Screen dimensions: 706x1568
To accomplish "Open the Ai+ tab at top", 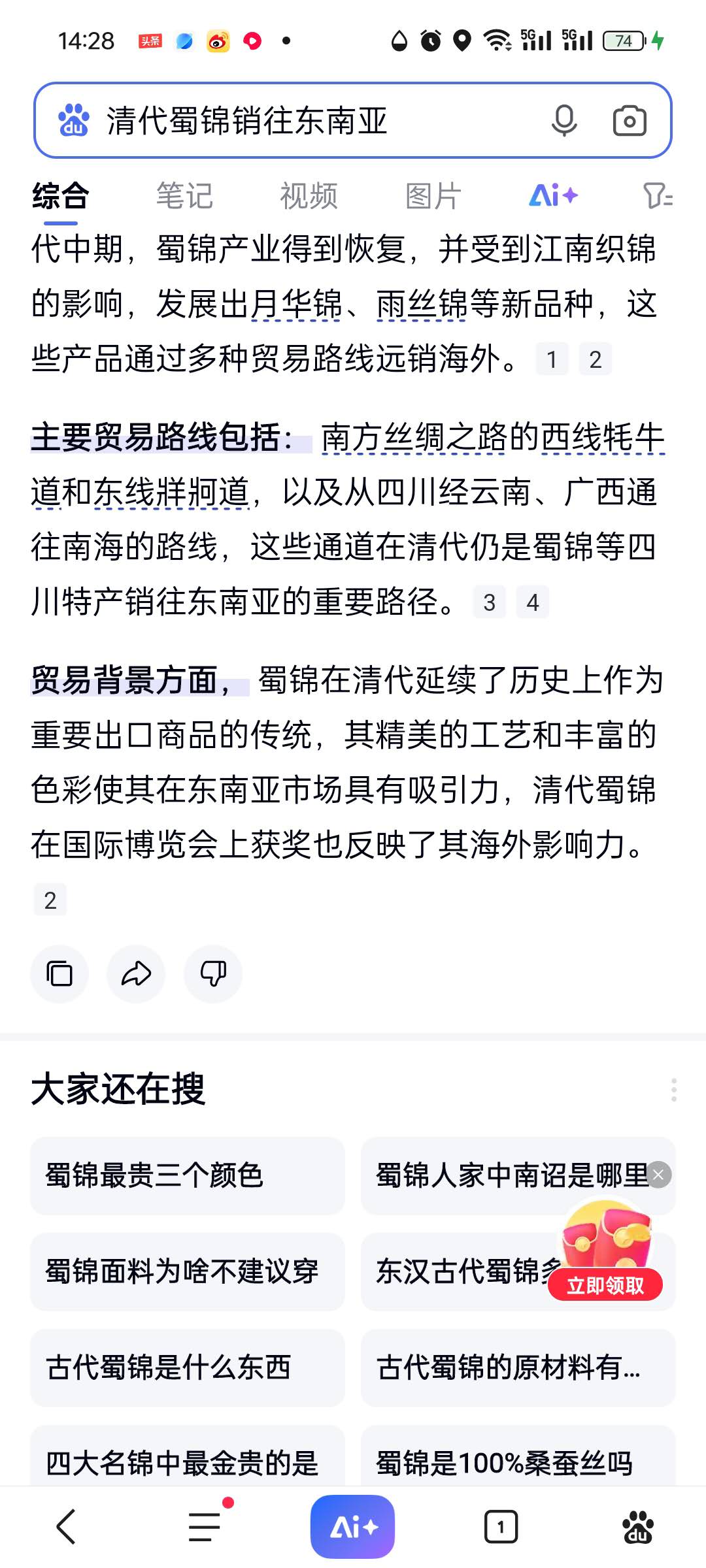I will [x=553, y=195].
